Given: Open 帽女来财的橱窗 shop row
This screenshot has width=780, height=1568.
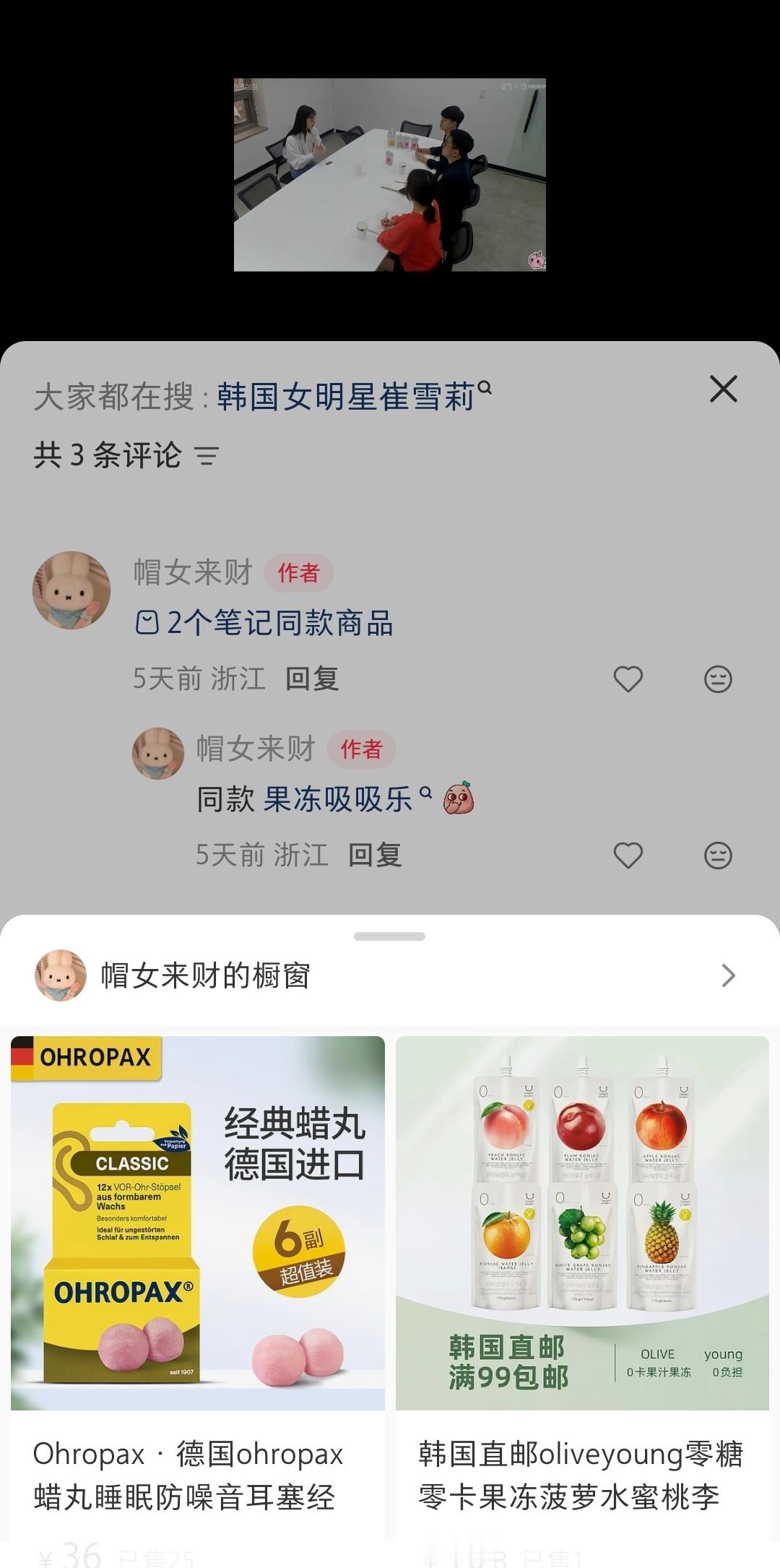Looking at the screenshot, I should tap(390, 975).
